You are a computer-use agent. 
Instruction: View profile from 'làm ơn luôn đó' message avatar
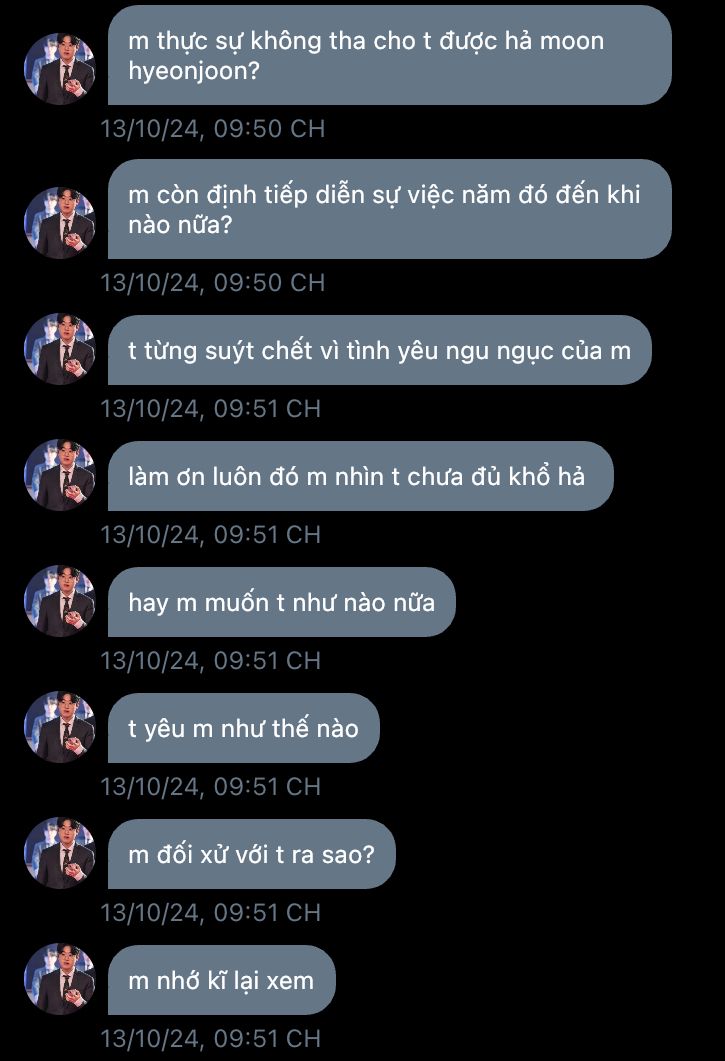pos(59,475)
